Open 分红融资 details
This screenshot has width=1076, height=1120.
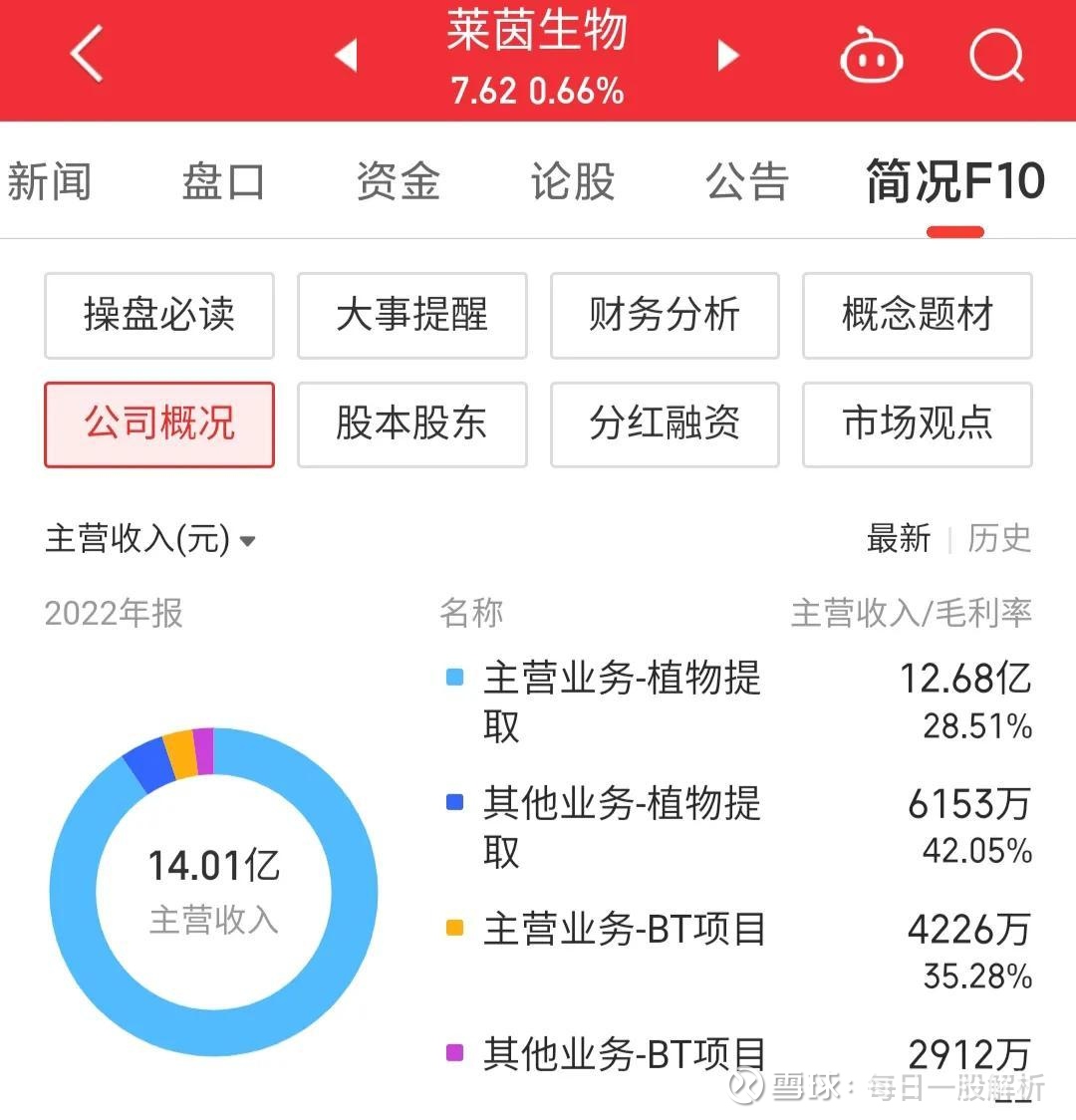tap(665, 424)
